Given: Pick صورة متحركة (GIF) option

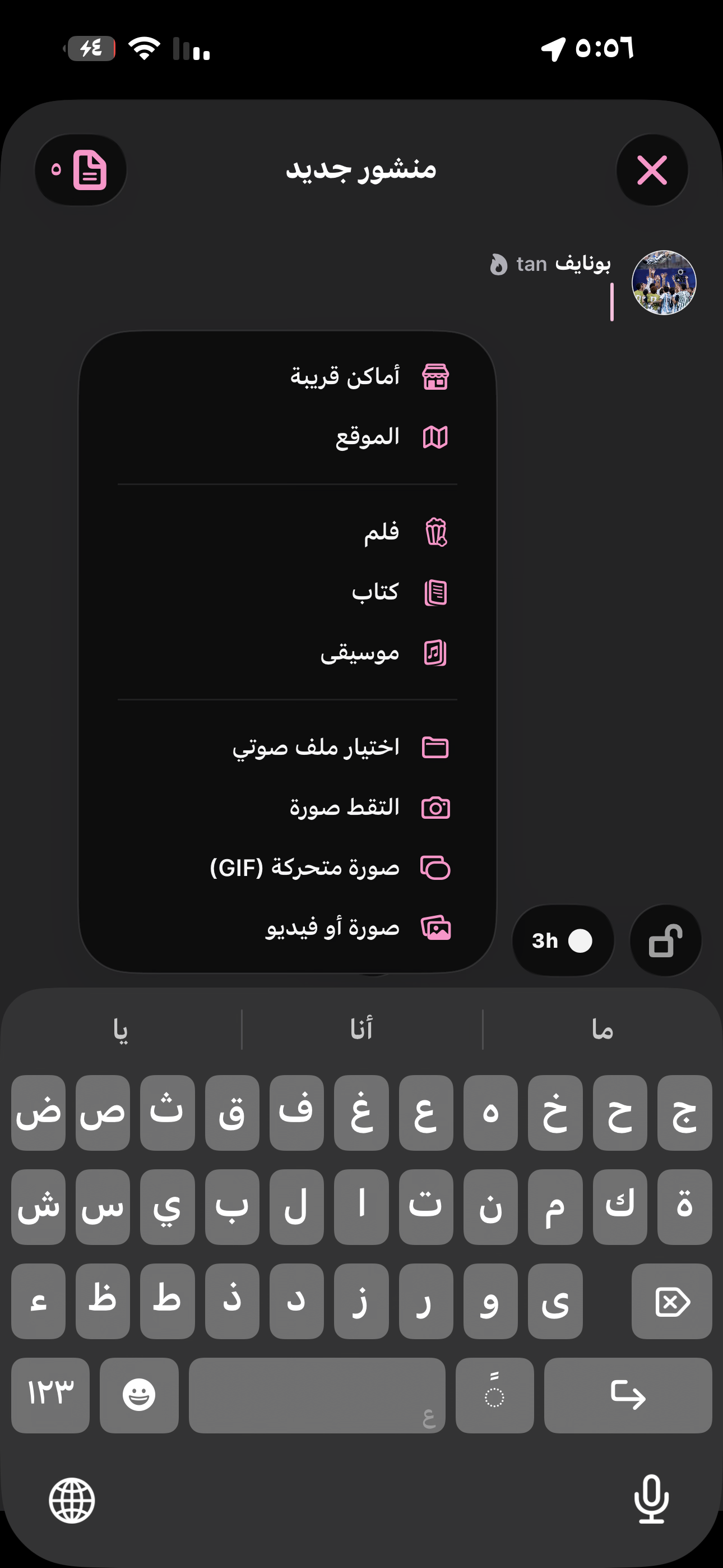Looking at the screenshot, I should (288, 868).
